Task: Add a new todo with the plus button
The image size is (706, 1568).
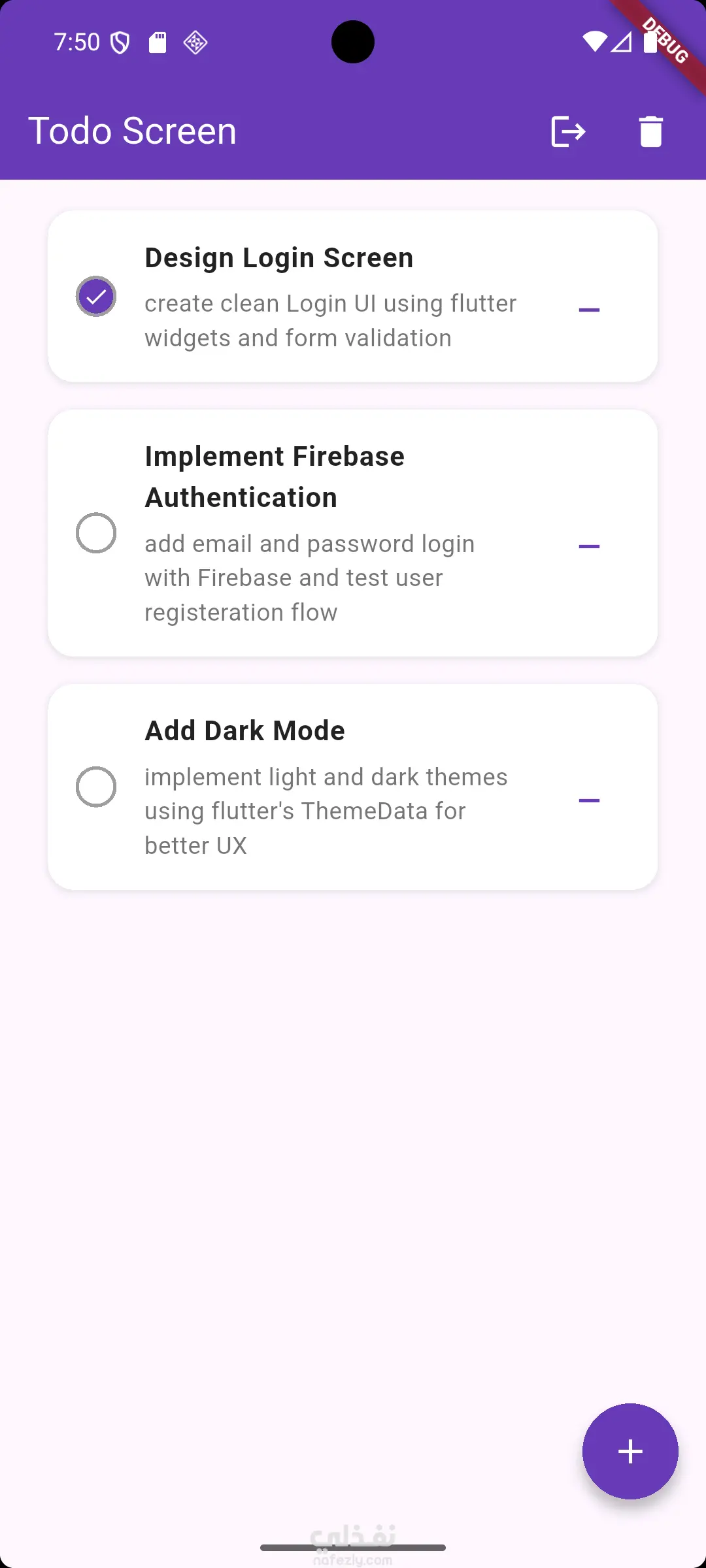Action: click(630, 1451)
